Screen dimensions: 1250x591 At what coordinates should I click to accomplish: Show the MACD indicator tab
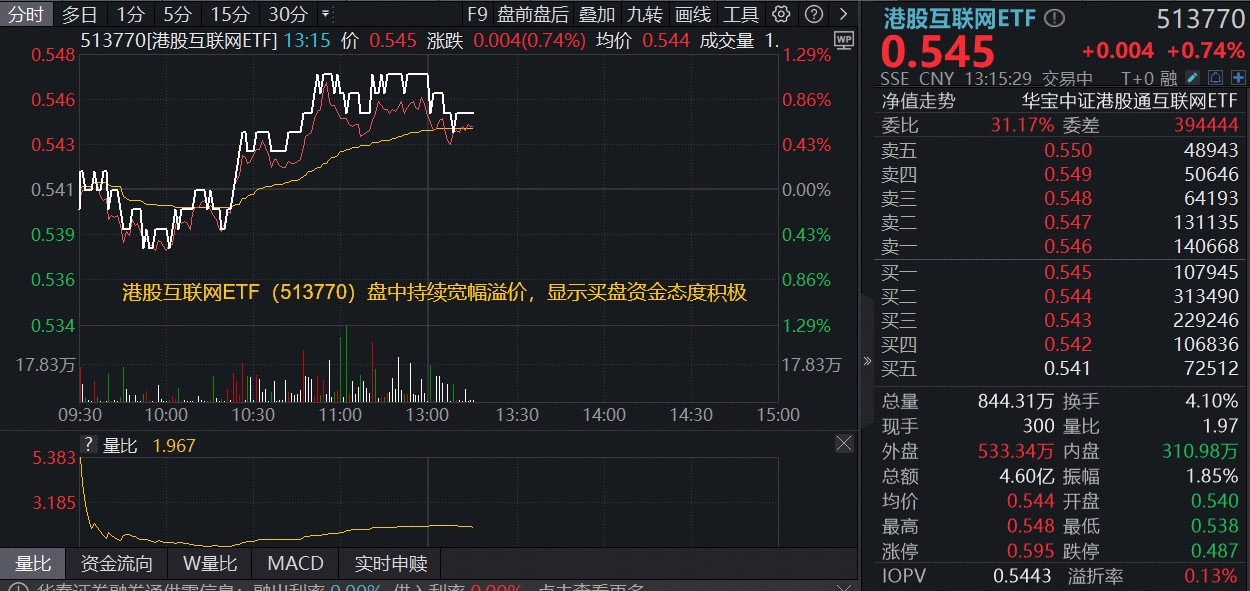pos(295,563)
